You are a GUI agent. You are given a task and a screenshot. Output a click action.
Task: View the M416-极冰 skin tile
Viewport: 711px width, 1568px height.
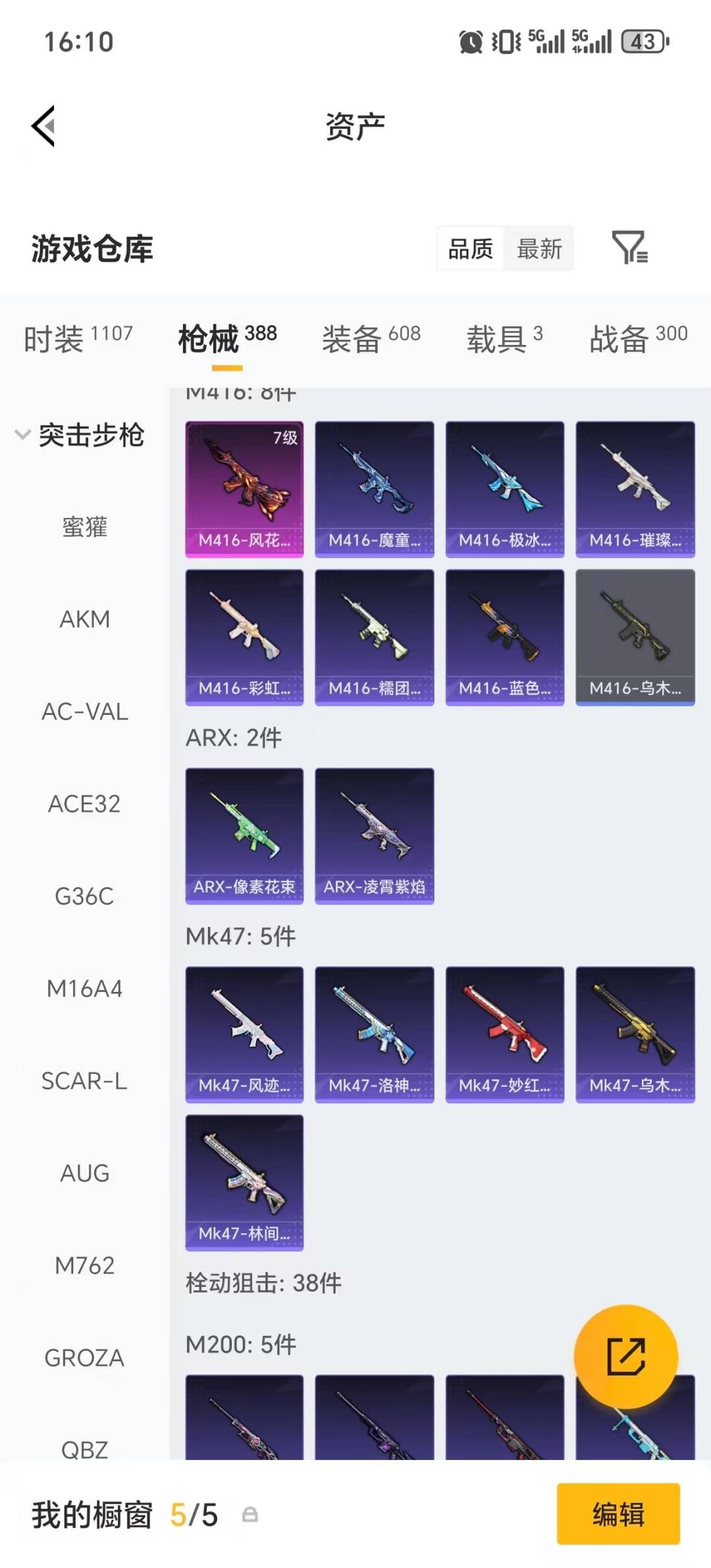pyautogui.click(x=504, y=489)
